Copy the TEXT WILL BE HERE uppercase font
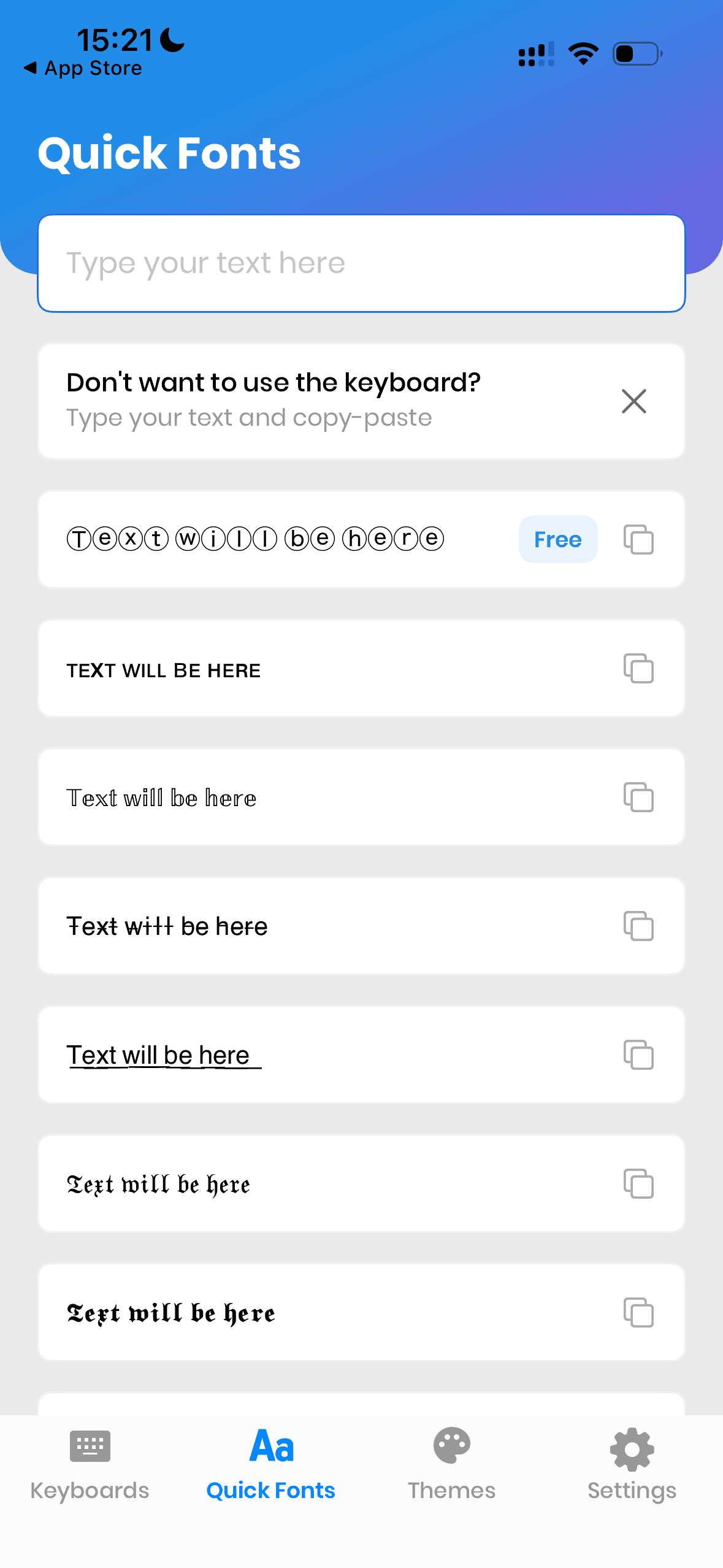The width and height of the screenshot is (723, 1568). (638, 669)
